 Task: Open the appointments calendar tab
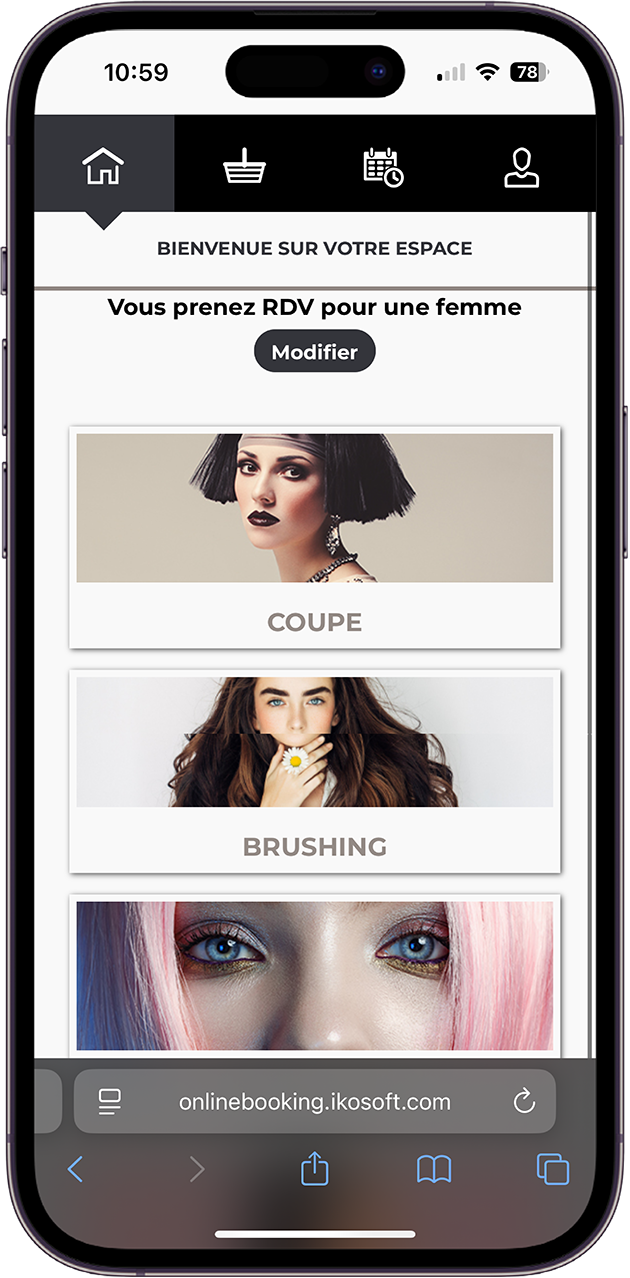pos(383,166)
